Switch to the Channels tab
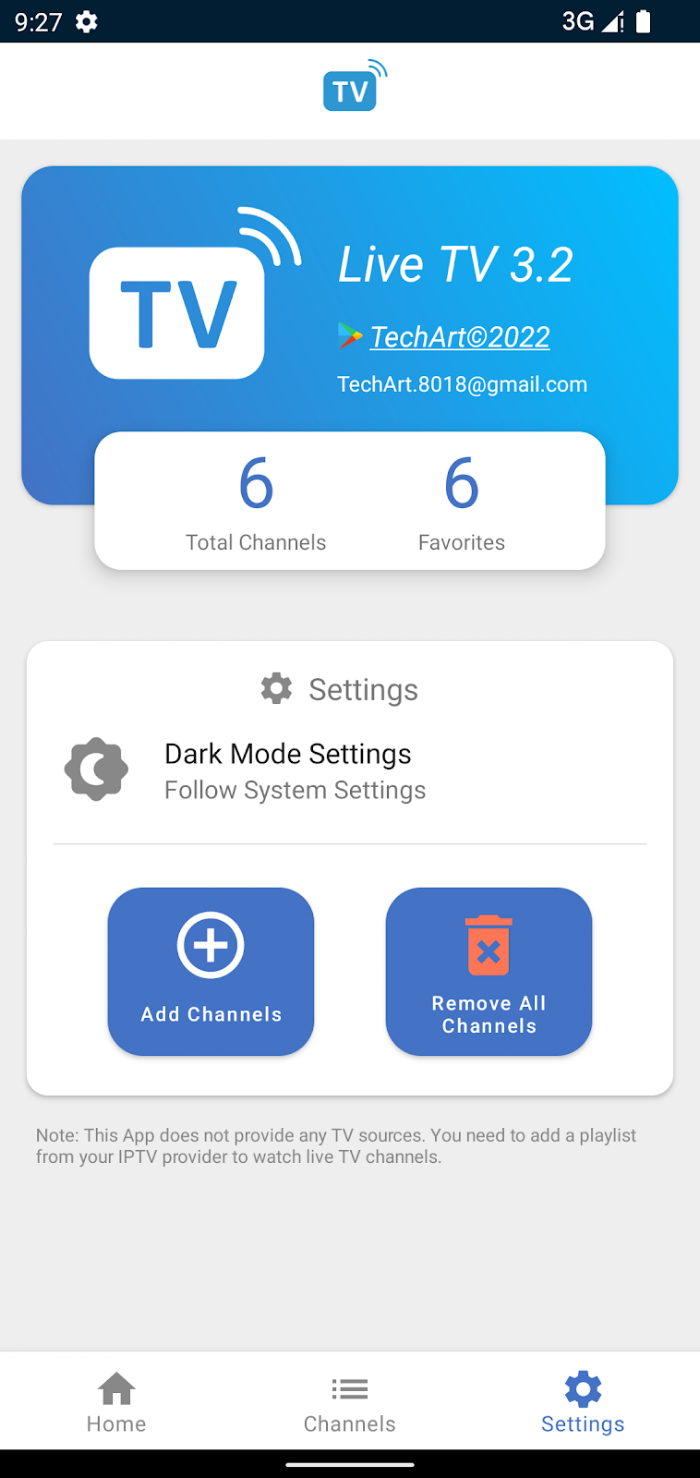Image resolution: width=700 pixels, height=1478 pixels. (350, 1402)
